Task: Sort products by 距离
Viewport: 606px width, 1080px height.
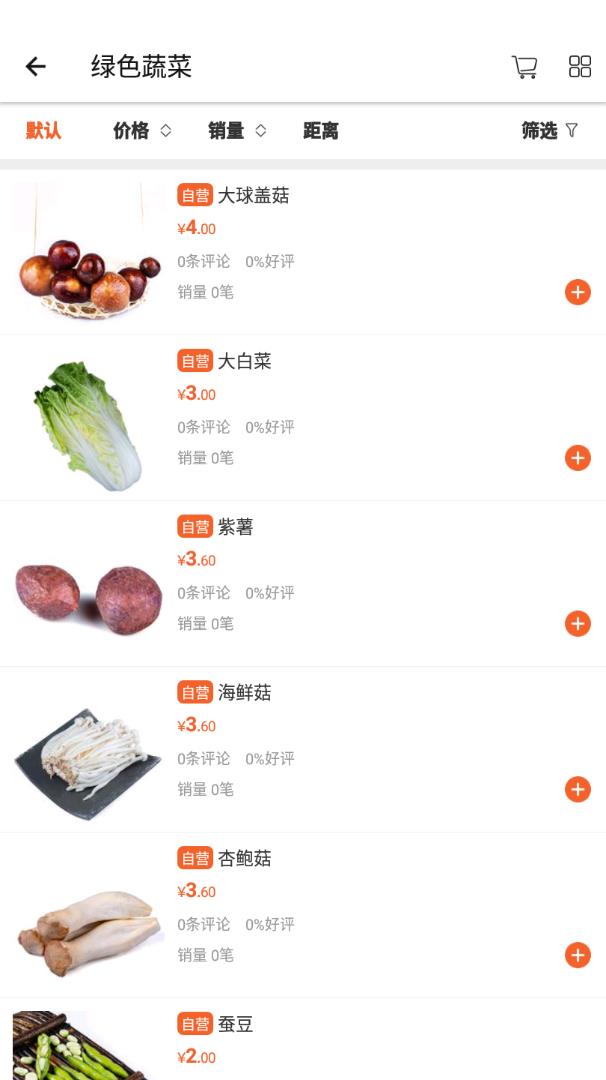Action: 321,131
